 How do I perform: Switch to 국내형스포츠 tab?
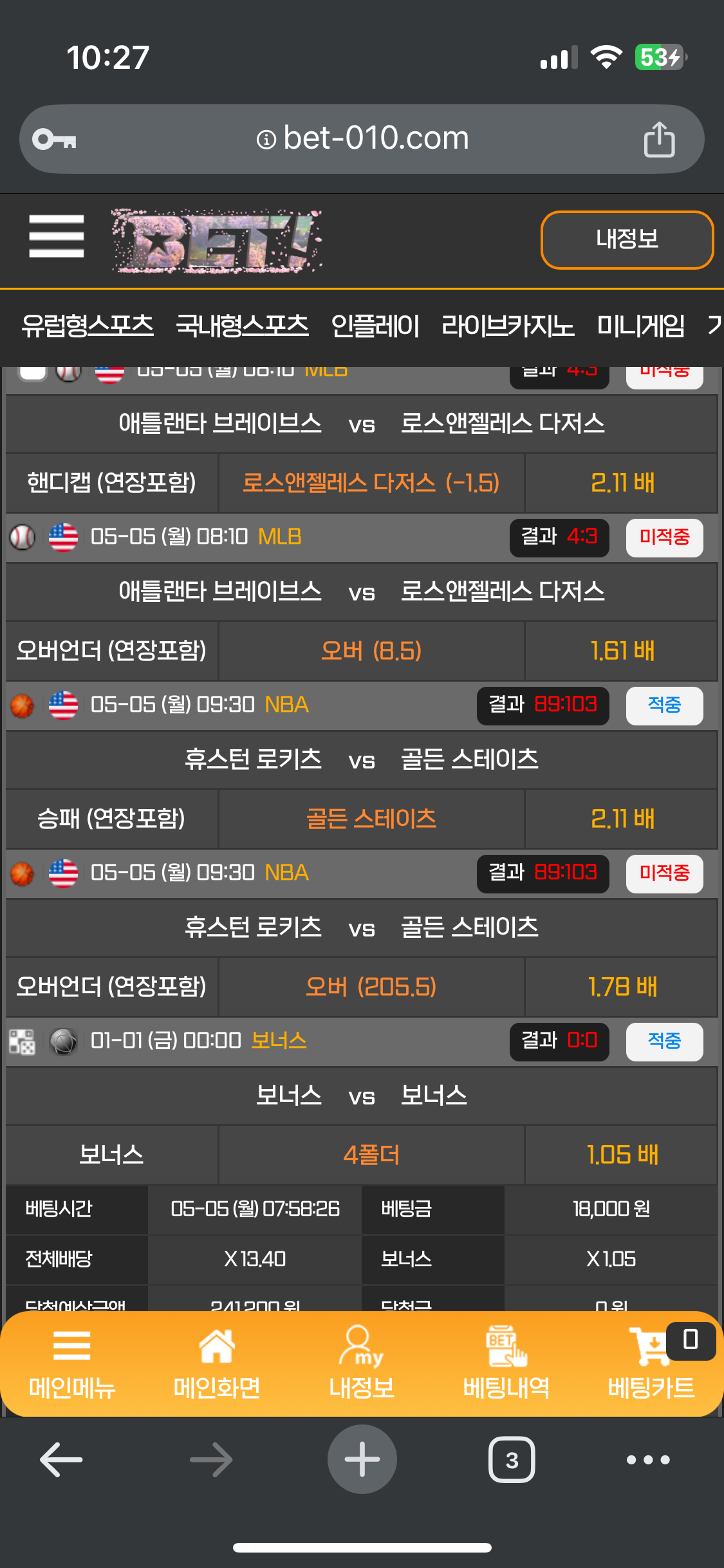click(x=242, y=326)
